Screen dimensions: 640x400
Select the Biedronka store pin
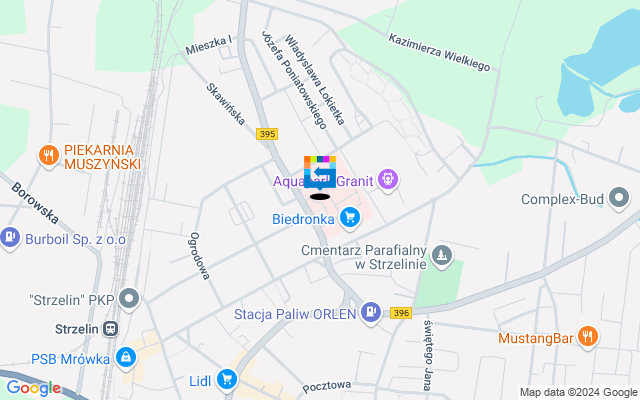[350, 216]
